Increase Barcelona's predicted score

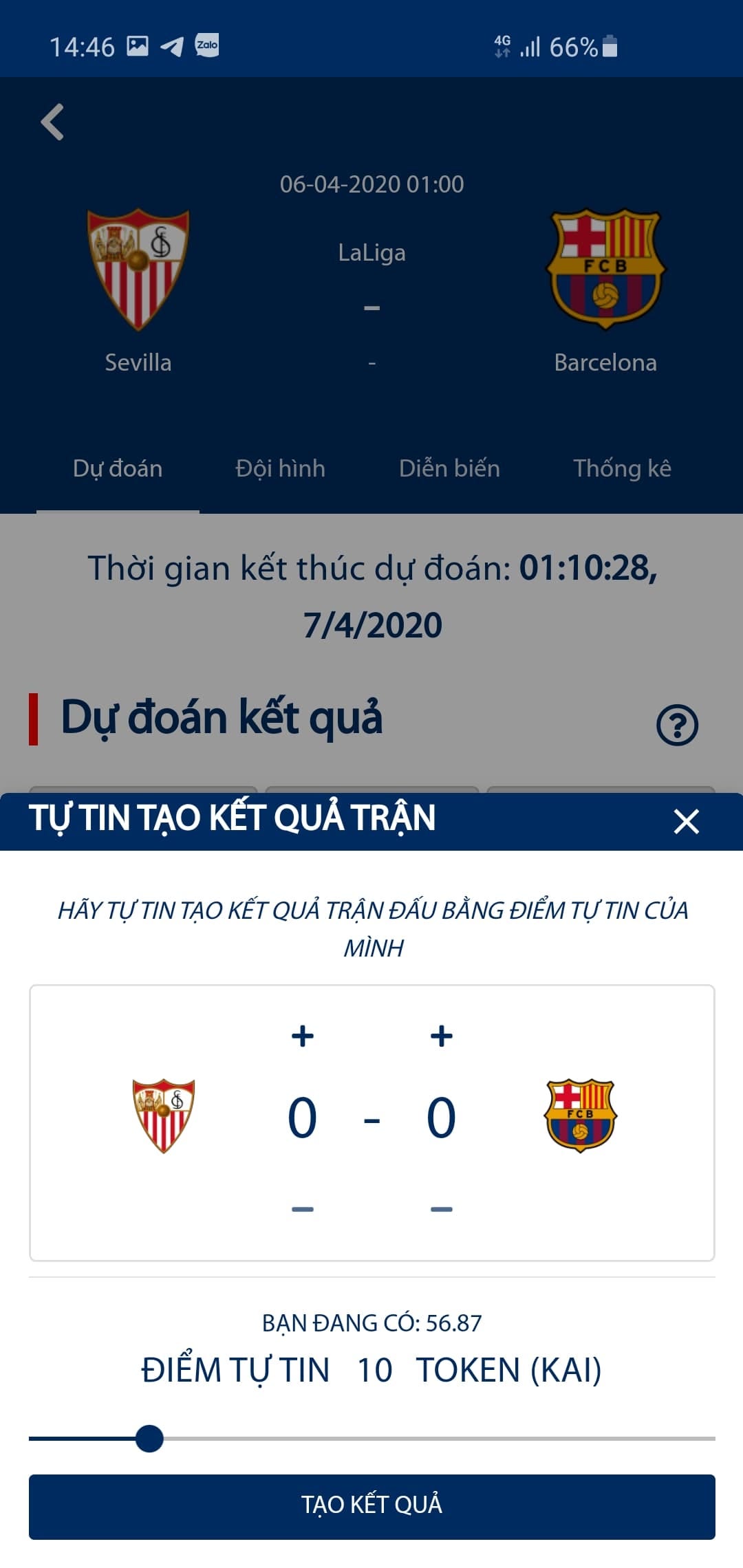coord(442,1036)
